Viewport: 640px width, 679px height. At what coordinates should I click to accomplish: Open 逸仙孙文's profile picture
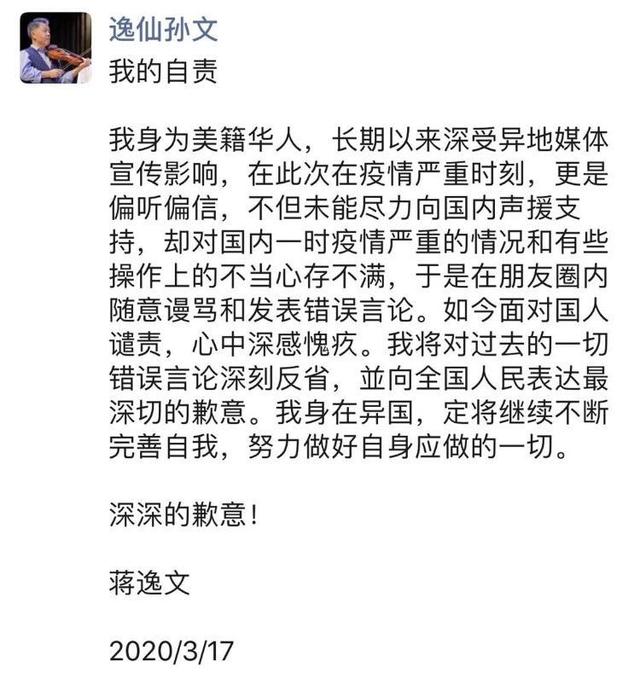coord(54,49)
